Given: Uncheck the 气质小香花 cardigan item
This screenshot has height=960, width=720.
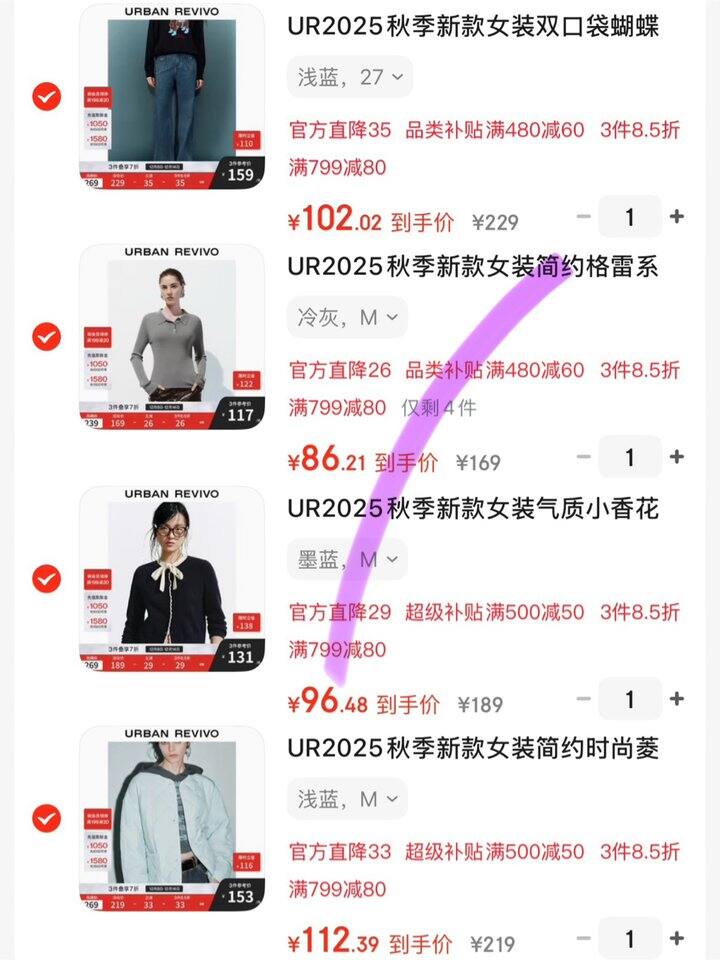Looking at the screenshot, I should point(46,578).
